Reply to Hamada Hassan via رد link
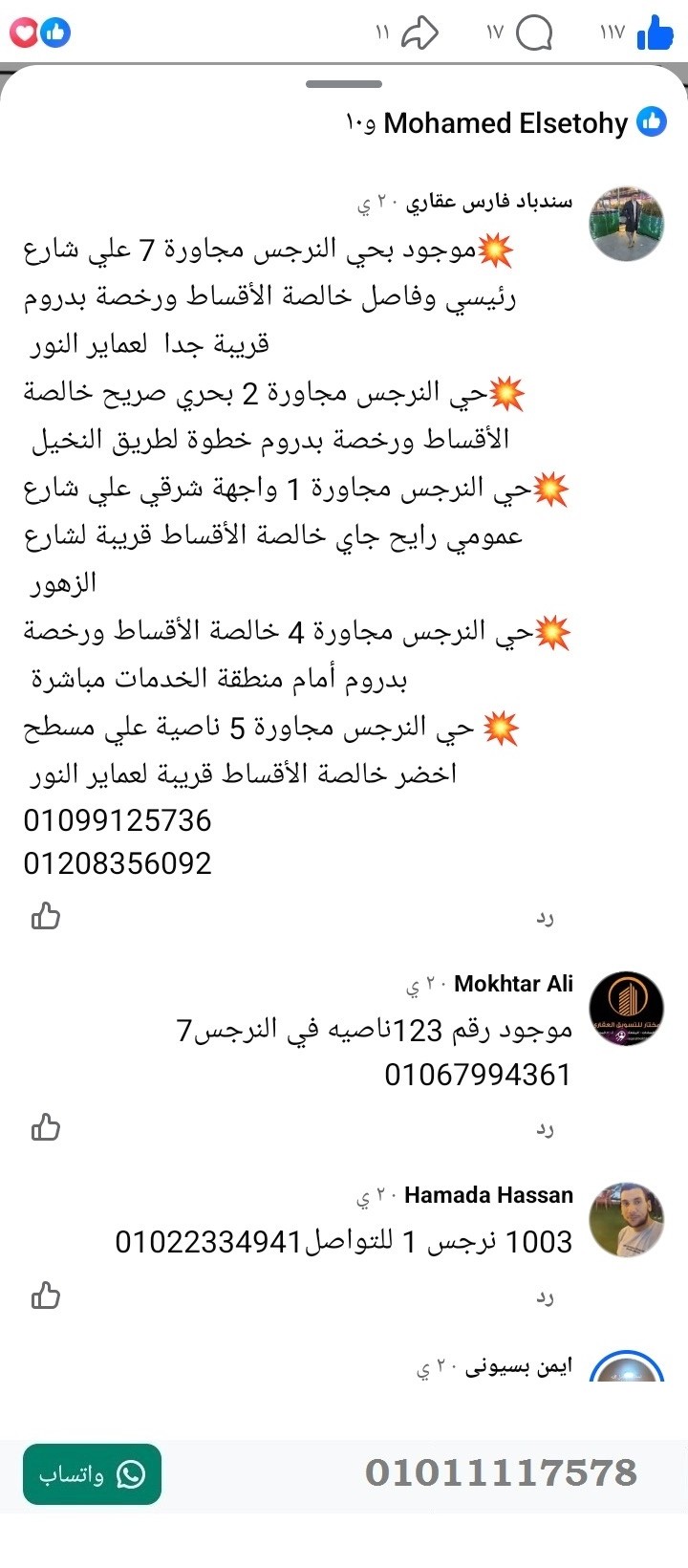688x1568 pixels. pos(547,1297)
